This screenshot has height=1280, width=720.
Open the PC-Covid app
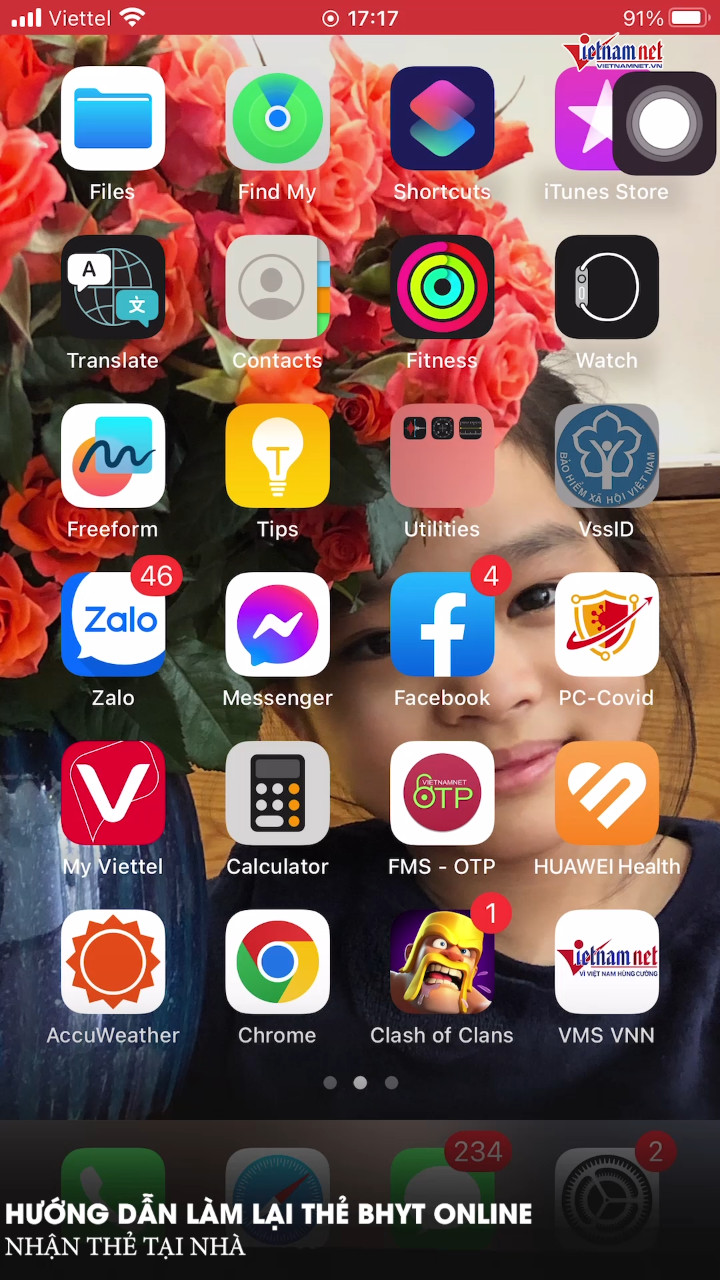[x=606, y=625]
